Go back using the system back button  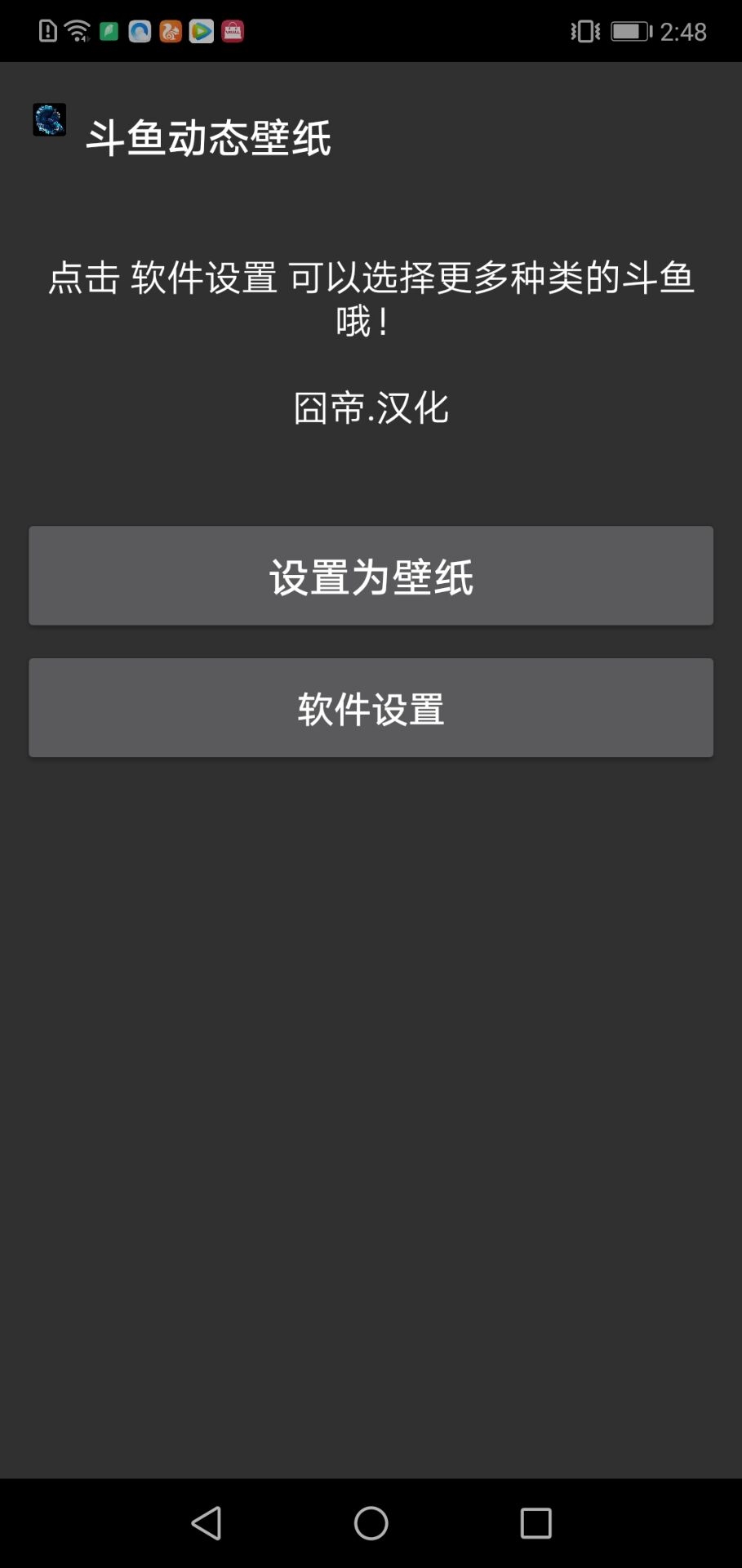207,1523
